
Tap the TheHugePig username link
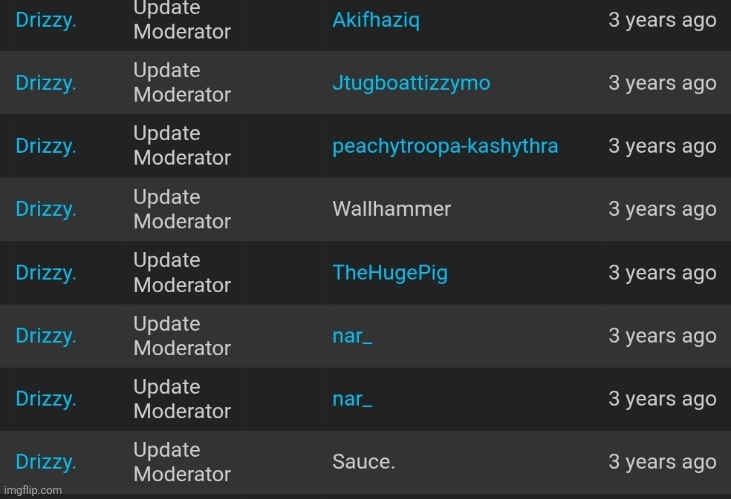pyautogui.click(x=389, y=273)
